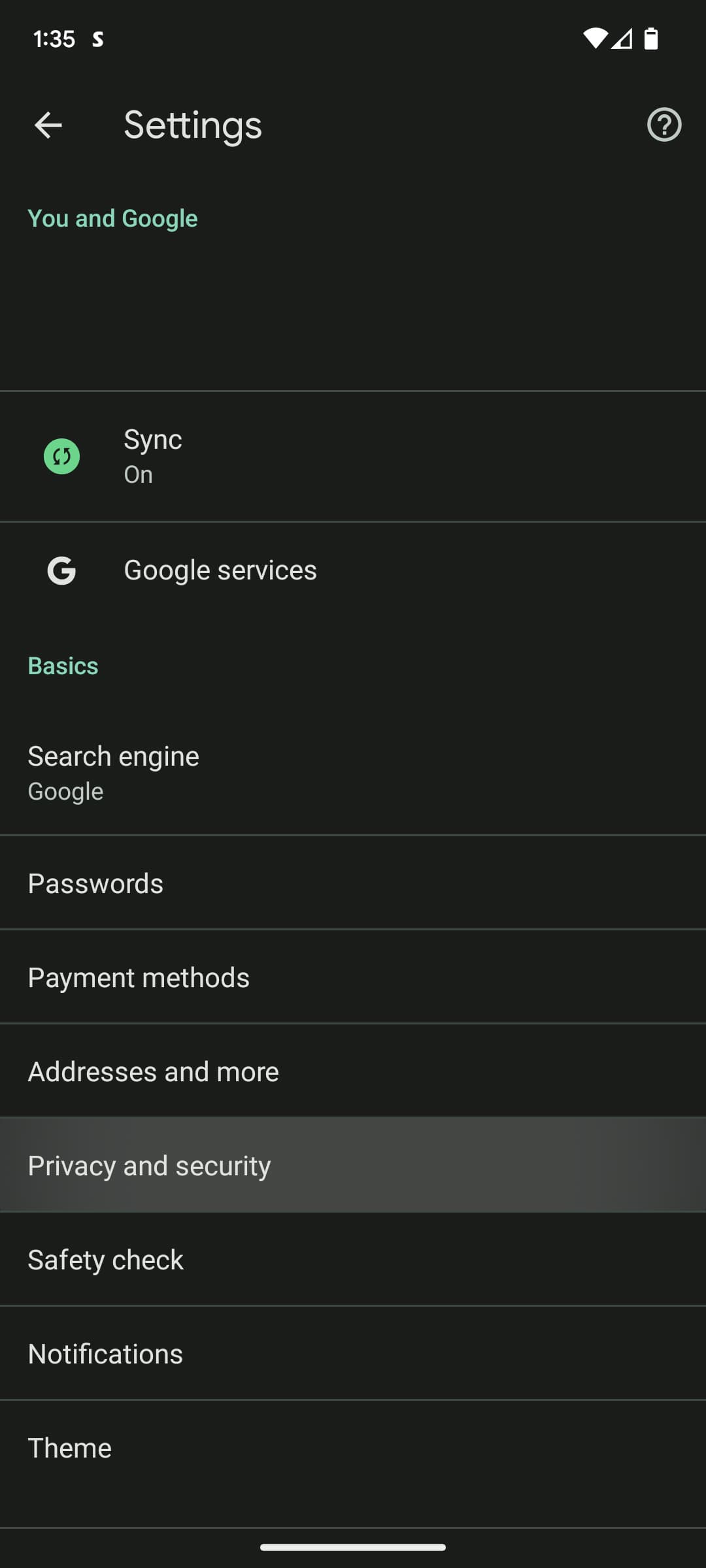Open Search engine setting
The width and height of the screenshot is (706, 1568).
tap(353, 772)
